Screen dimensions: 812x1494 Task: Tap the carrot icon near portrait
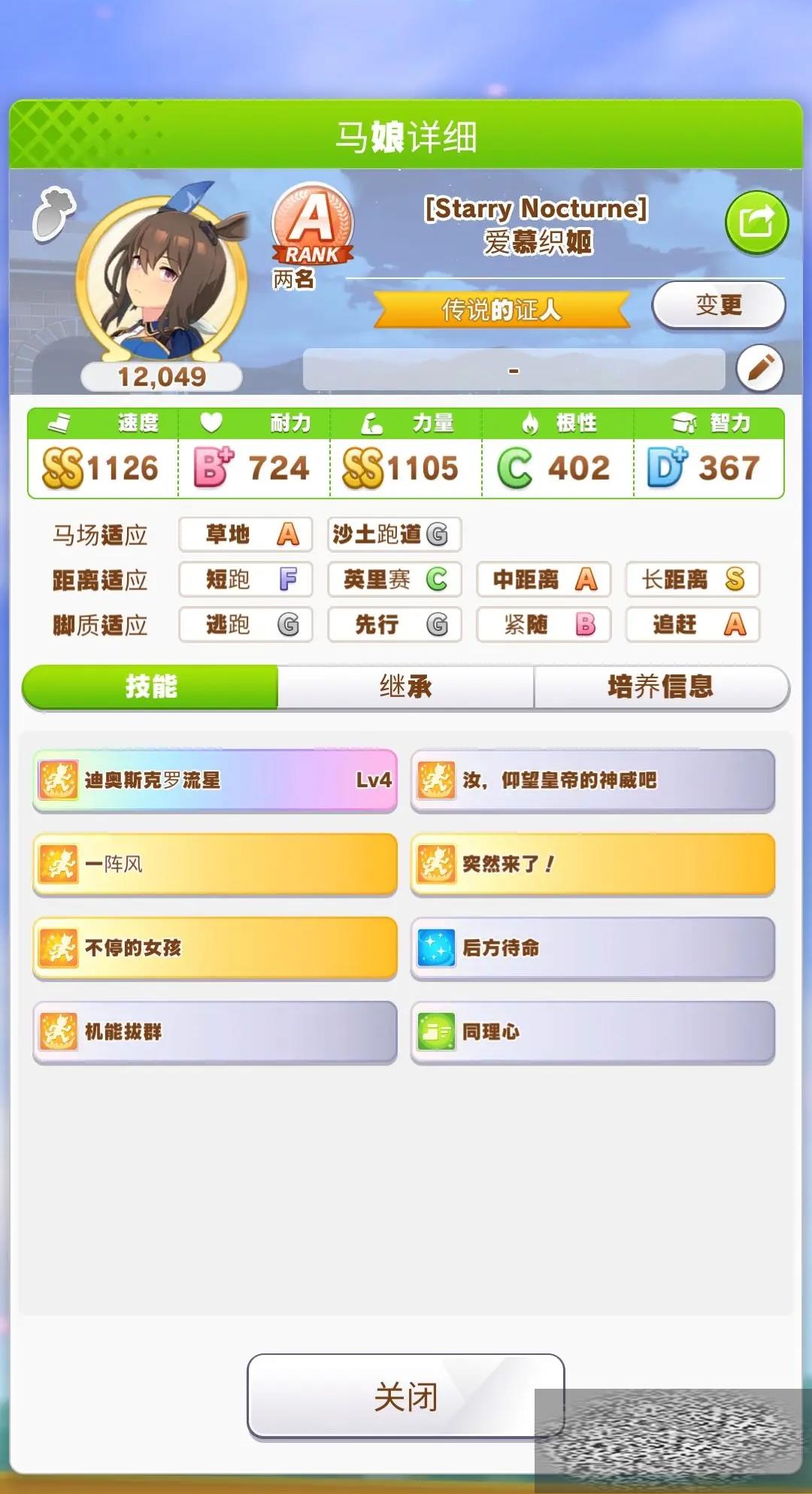point(54,214)
